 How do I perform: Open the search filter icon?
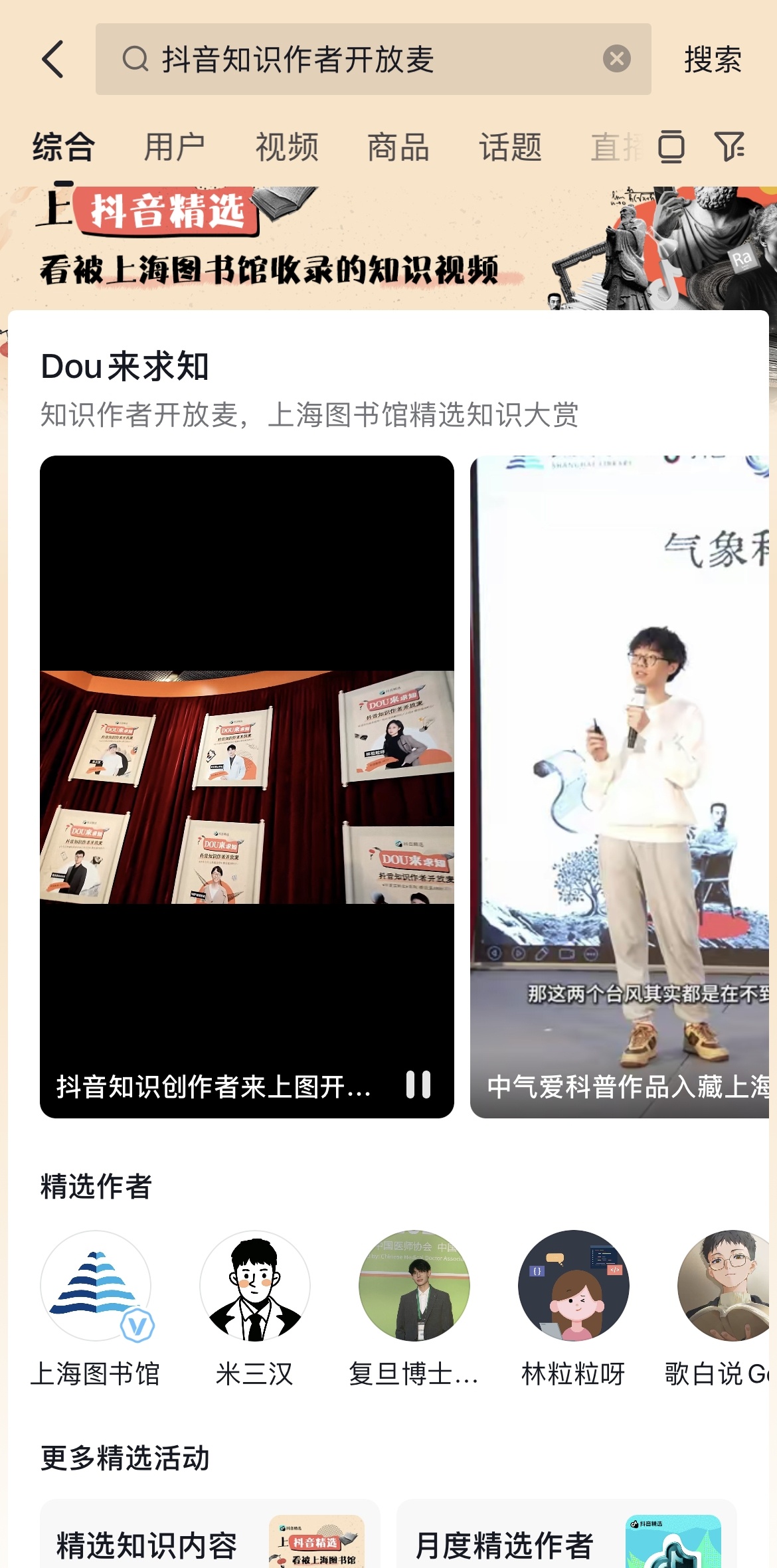pos(729,147)
